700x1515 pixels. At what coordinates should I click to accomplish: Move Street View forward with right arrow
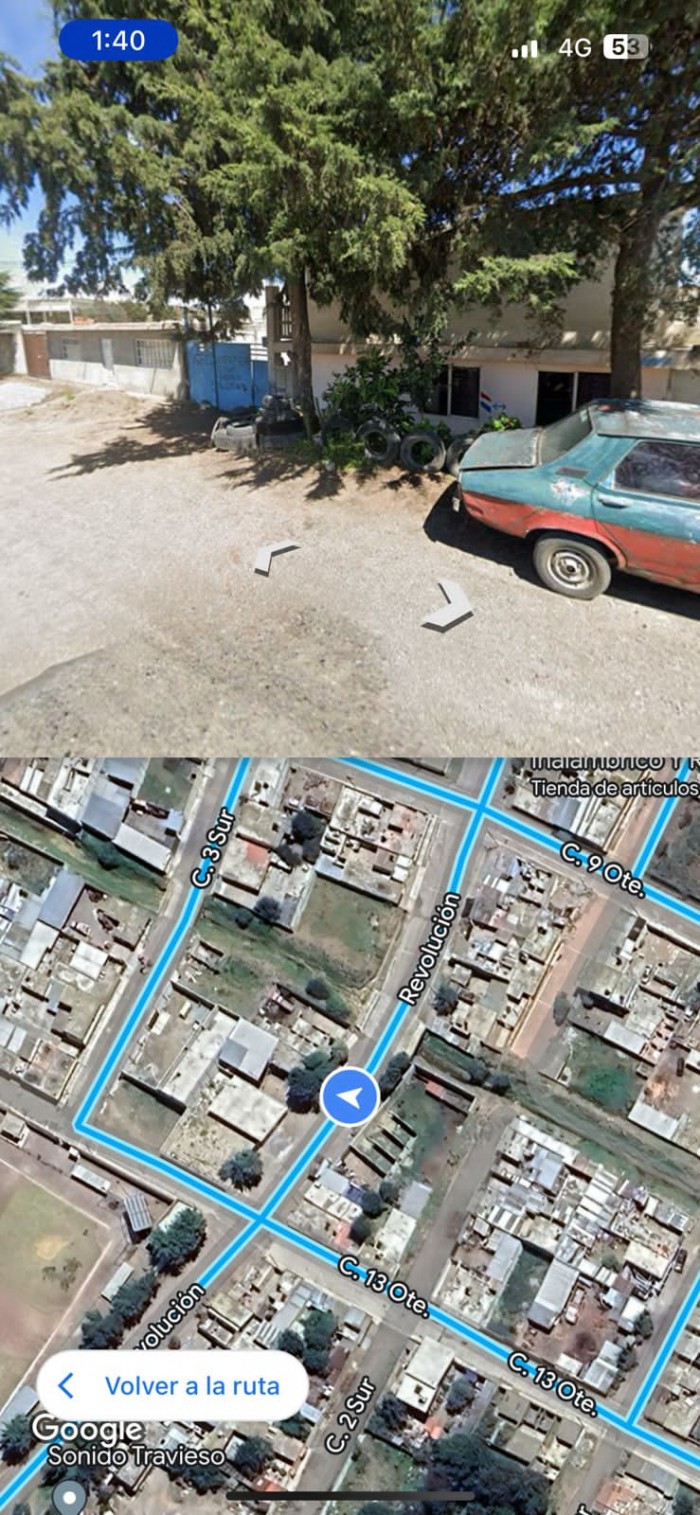[449, 606]
